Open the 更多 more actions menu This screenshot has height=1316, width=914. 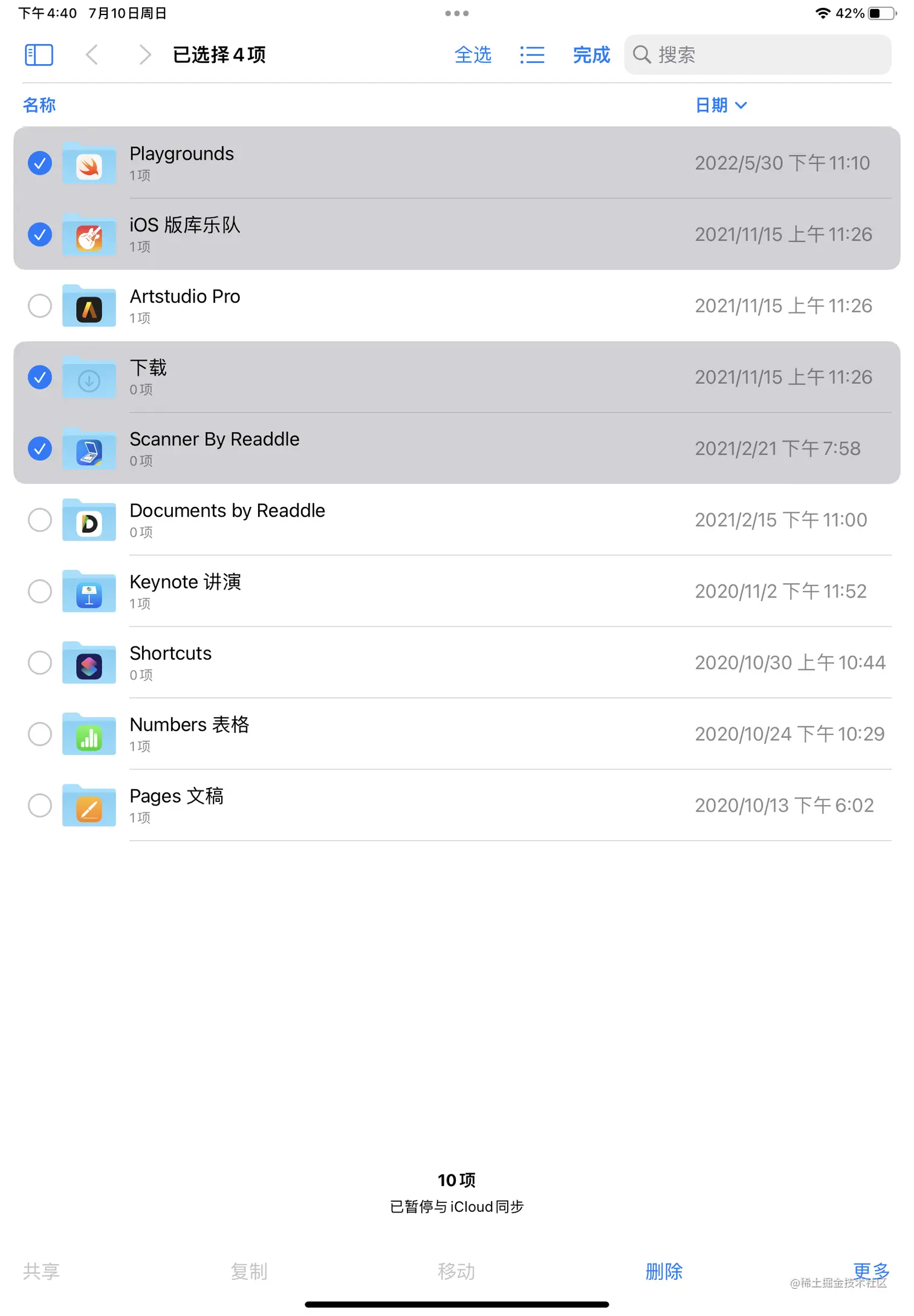tap(870, 1269)
